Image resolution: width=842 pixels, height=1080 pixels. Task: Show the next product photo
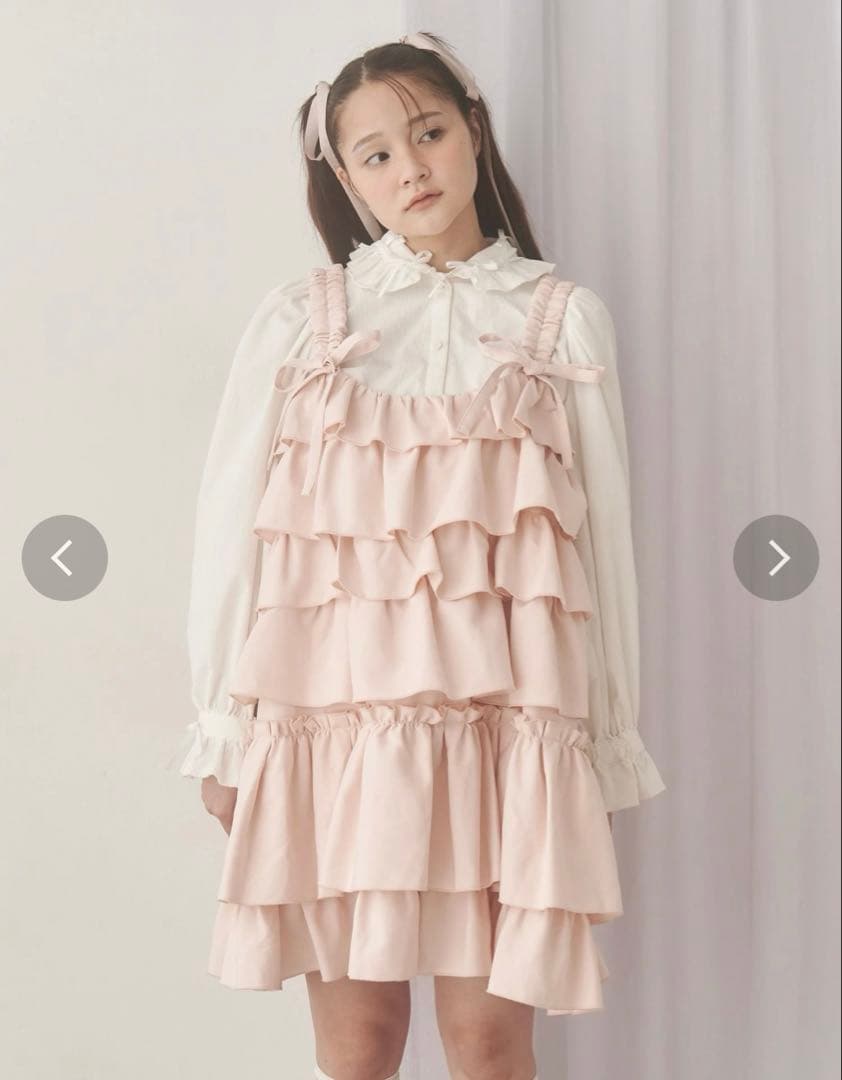point(776,558)
